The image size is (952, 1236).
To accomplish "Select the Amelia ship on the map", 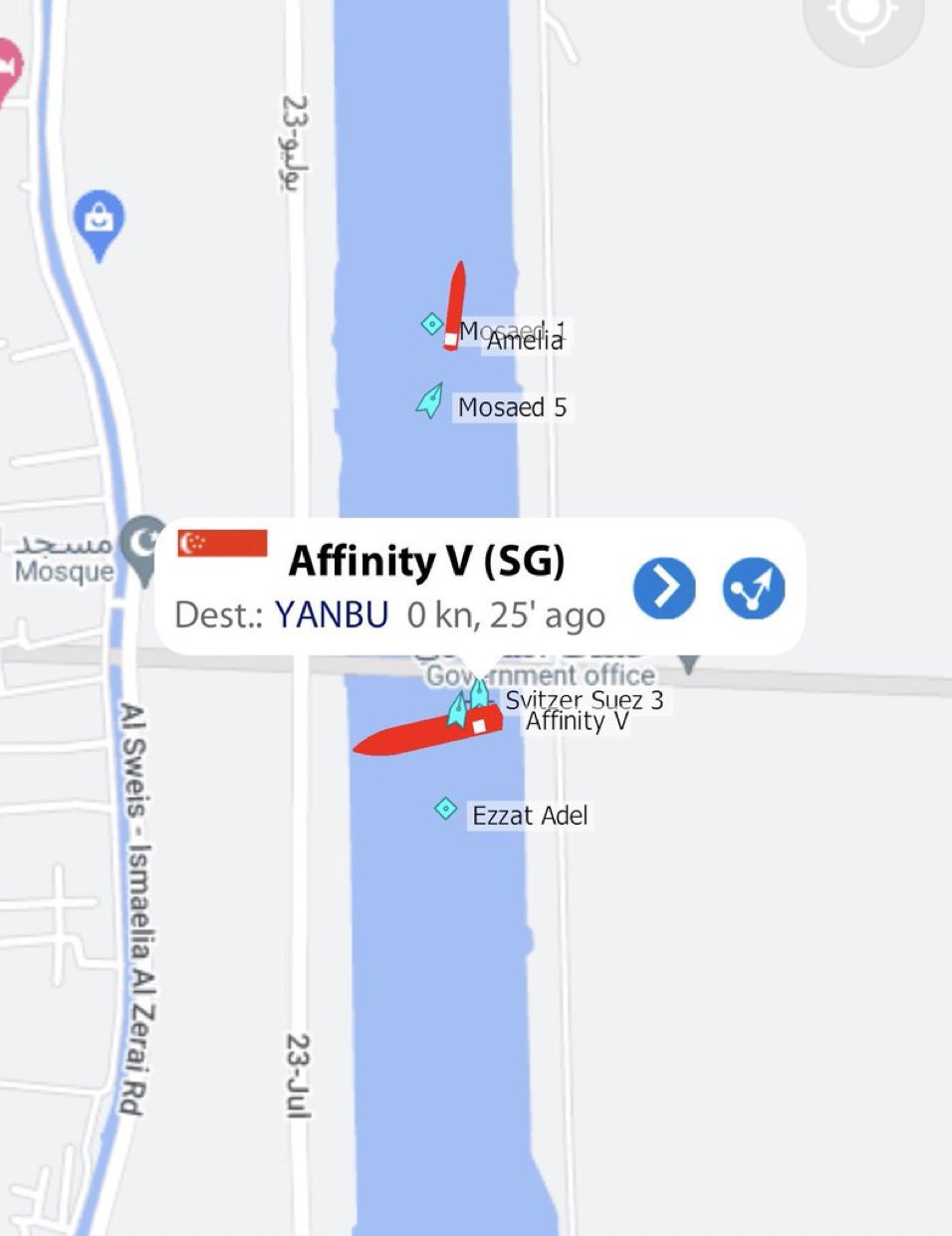I will (455, 304).
